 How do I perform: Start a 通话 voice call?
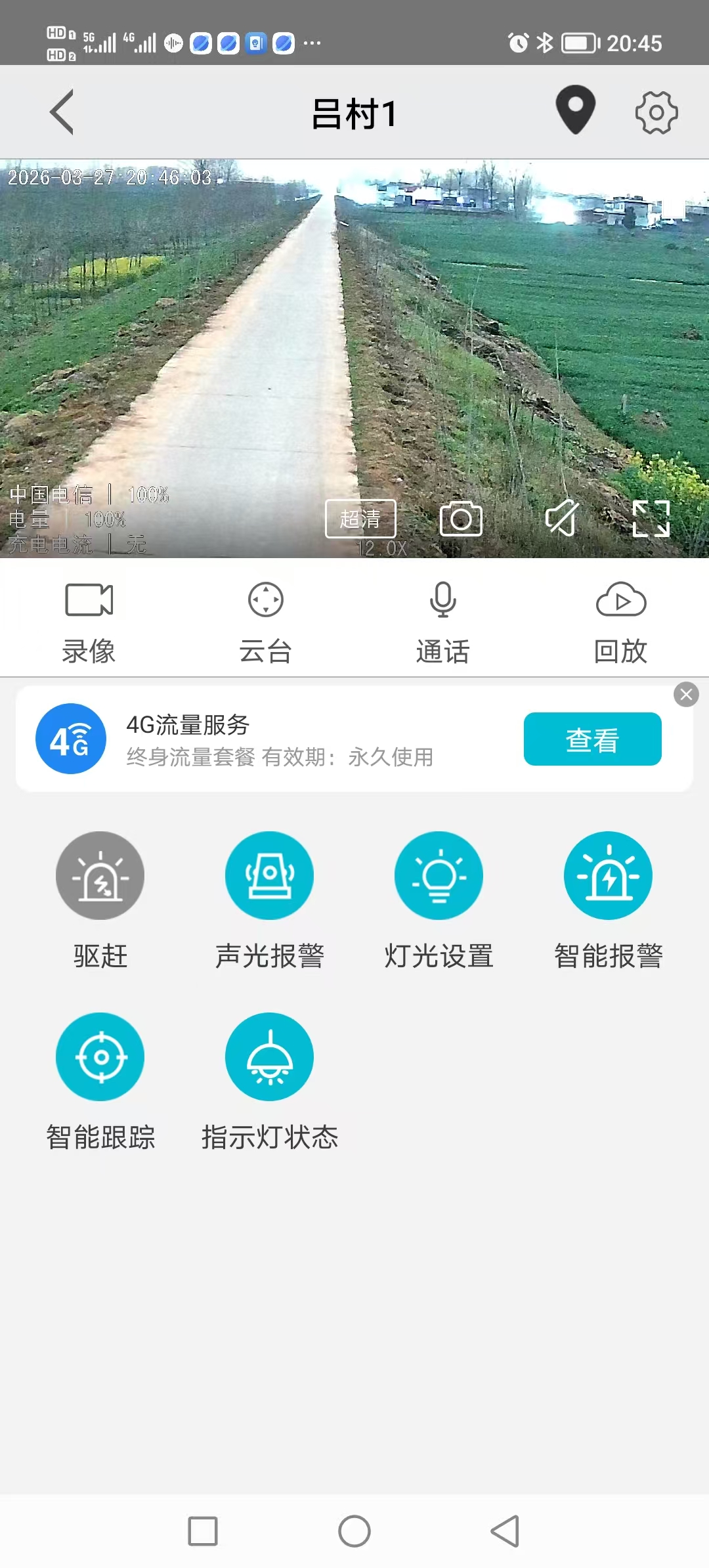click(x=443, y=621)
